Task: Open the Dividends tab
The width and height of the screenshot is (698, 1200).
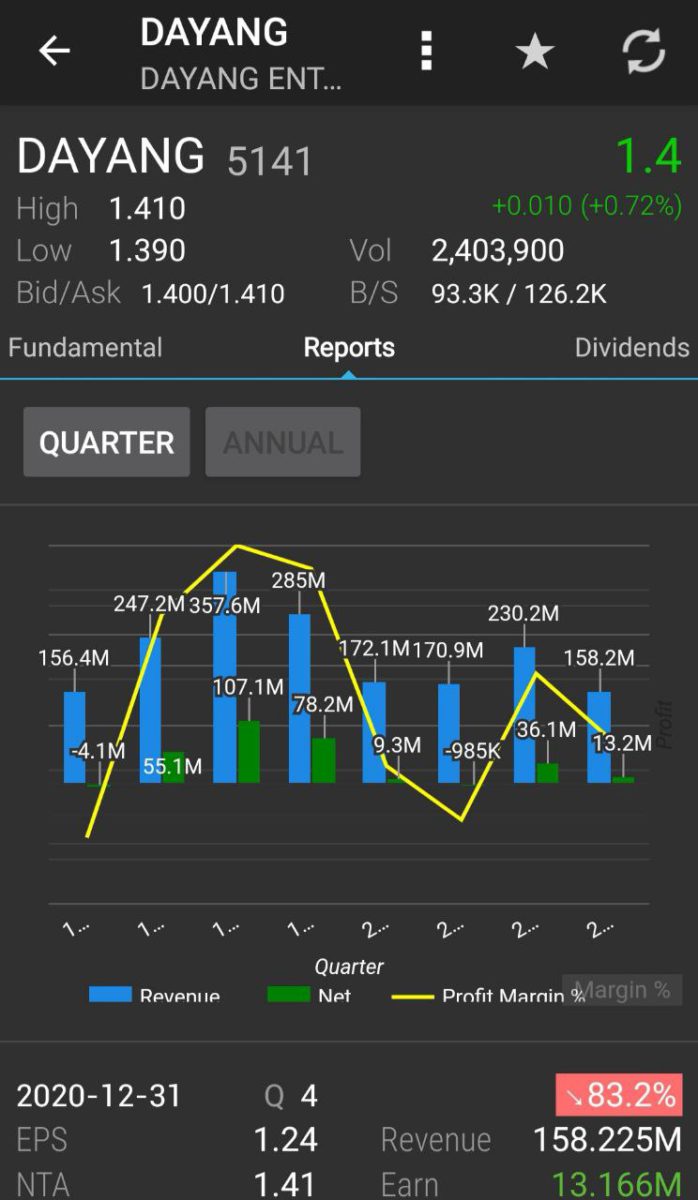Action: tap(632, 348)
